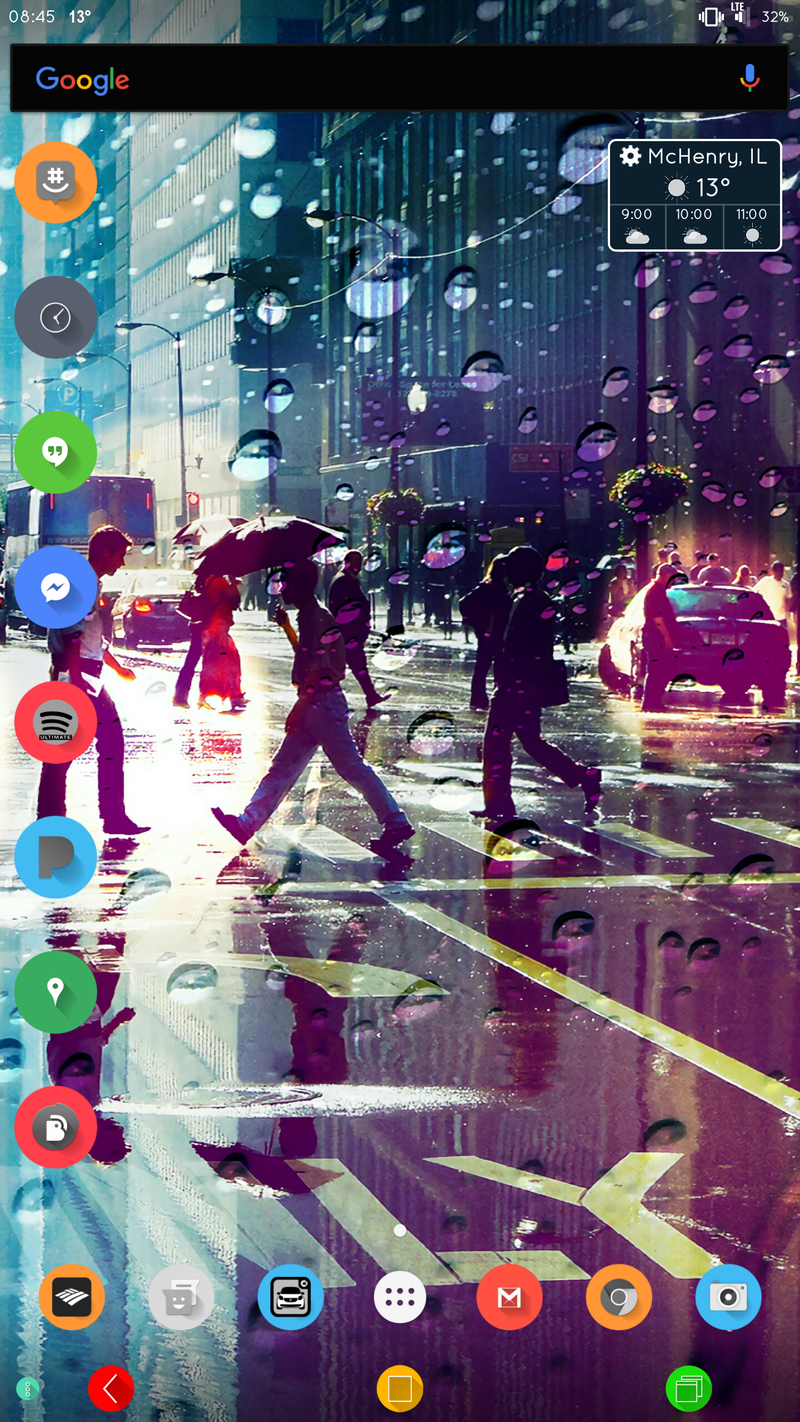Launch the Camera app
The width and height of the screenshot is (800, 1422).
coord(728,1298)
